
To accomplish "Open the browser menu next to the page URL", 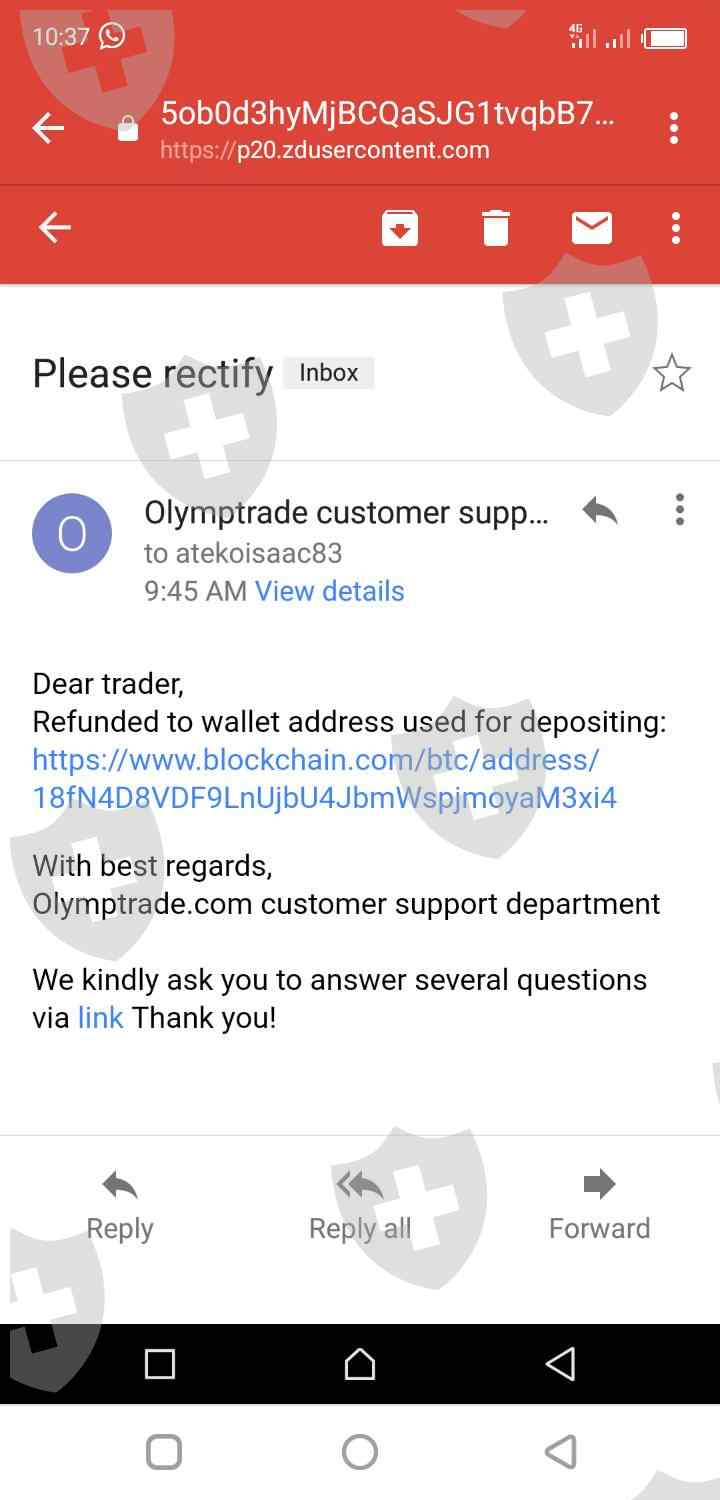I will pos(674,128).
